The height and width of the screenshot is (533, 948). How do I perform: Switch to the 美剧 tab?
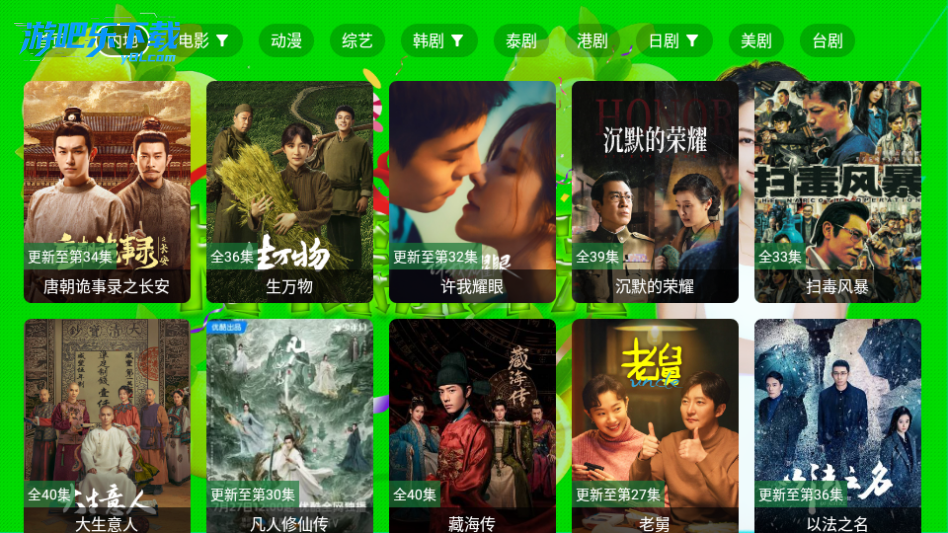tap(756, 41)
